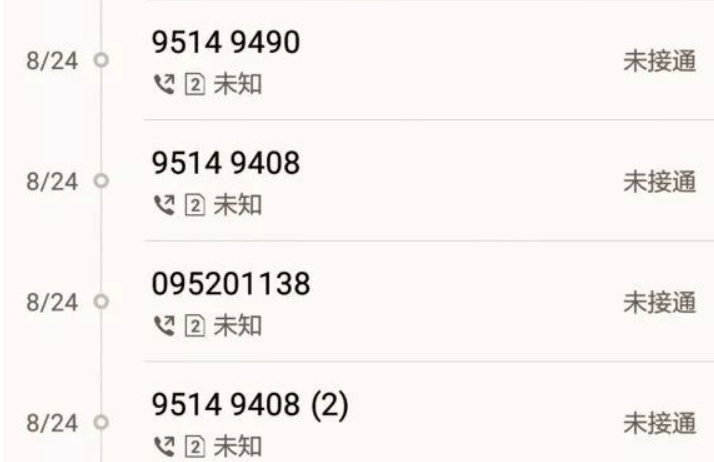This screenshot has height=462, width=714.
Task: Select the 9514 9408 (2) call entry
Action: pyautogui.click(x=249, y=406)
